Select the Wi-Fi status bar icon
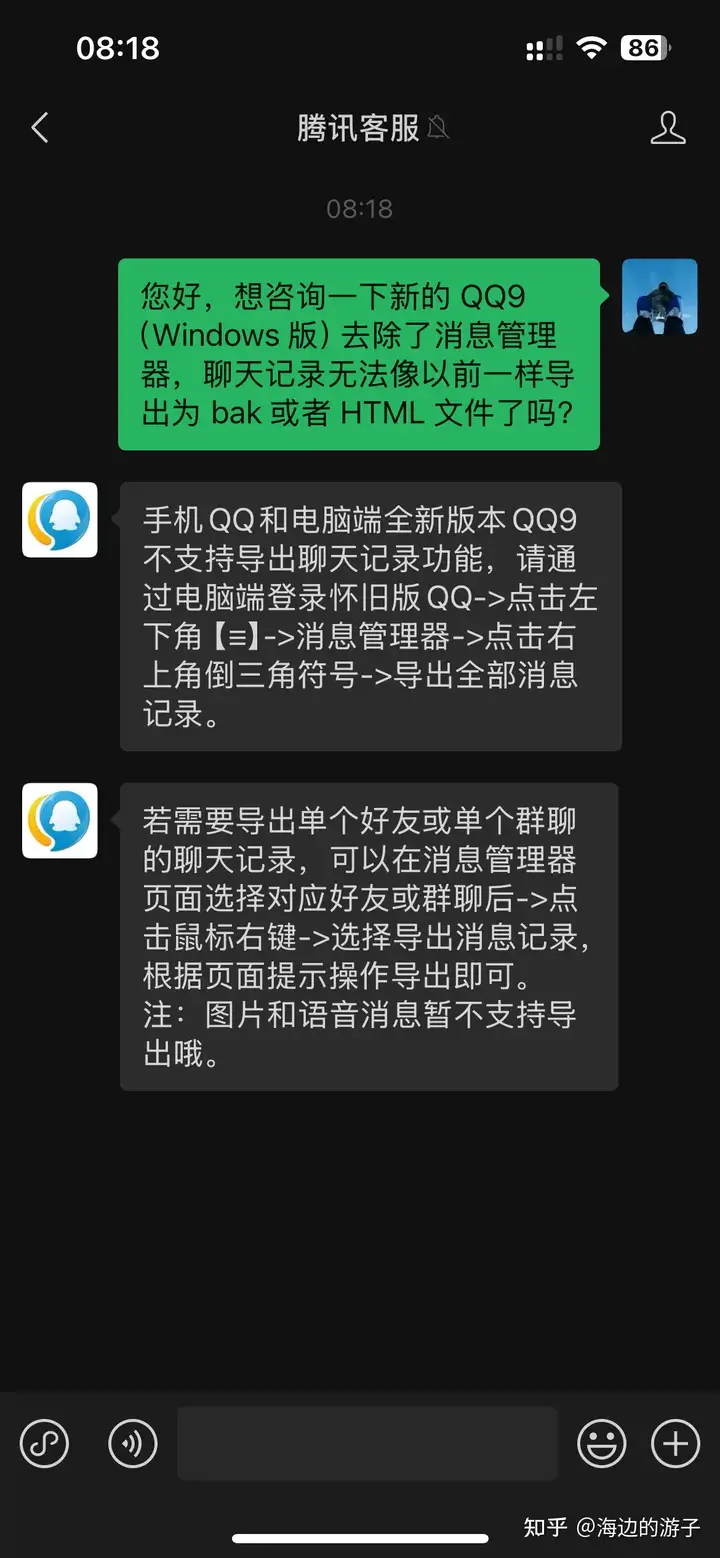720x1558 pixels. click(592, 46)
